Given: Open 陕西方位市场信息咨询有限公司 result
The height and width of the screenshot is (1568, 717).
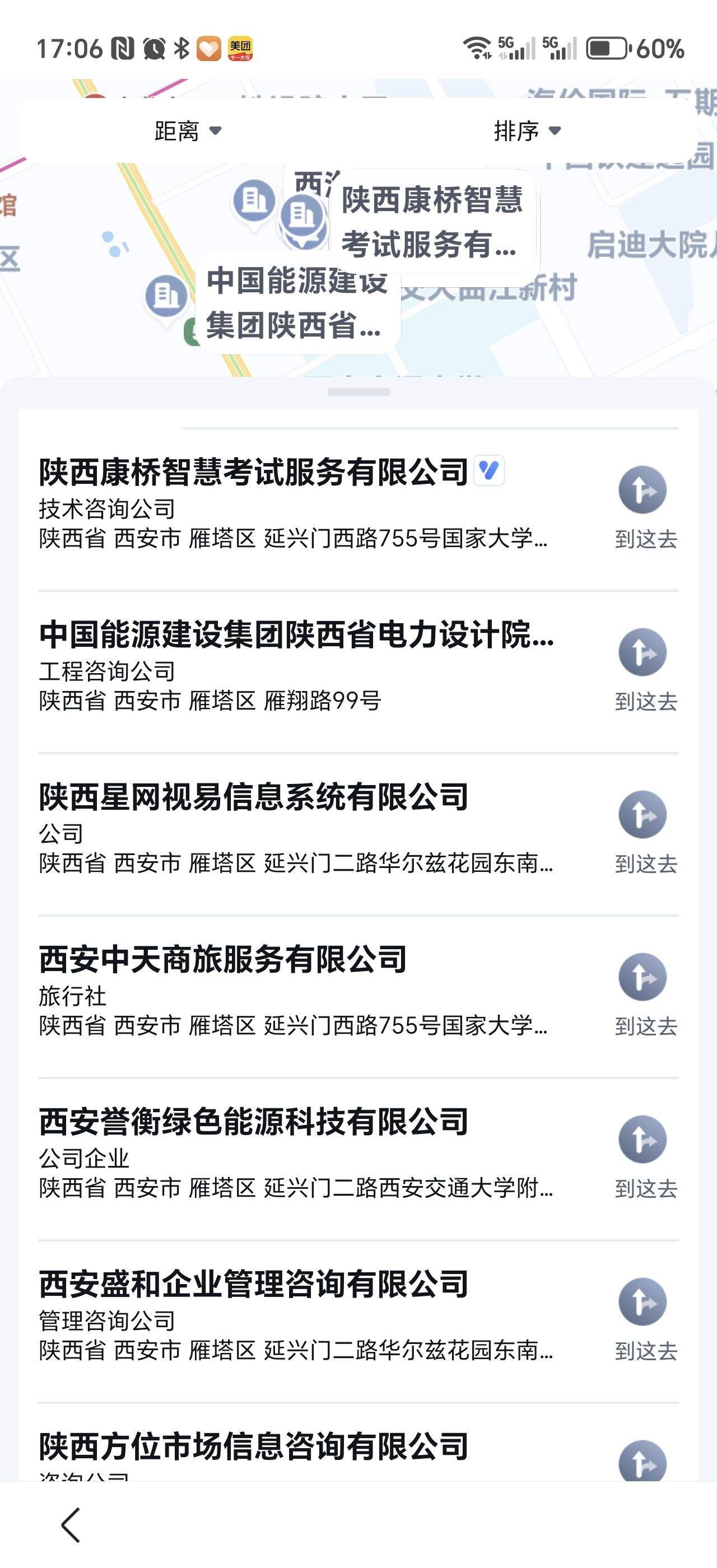Looking at the screenshot, I should pyautogui.click(x=253, y=1447).
